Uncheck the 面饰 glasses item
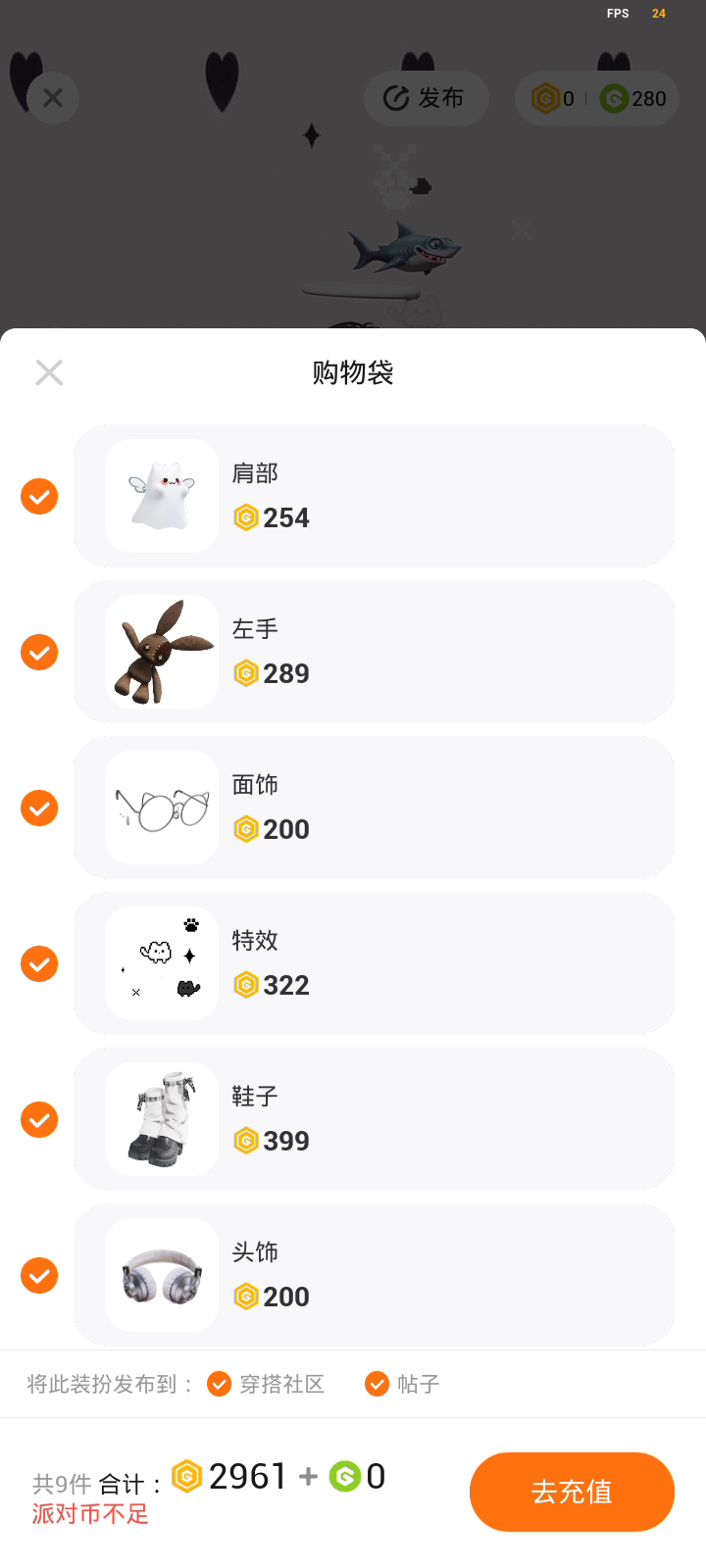The height and width of the screenshot is (1568, 706). tap(39, 808)
